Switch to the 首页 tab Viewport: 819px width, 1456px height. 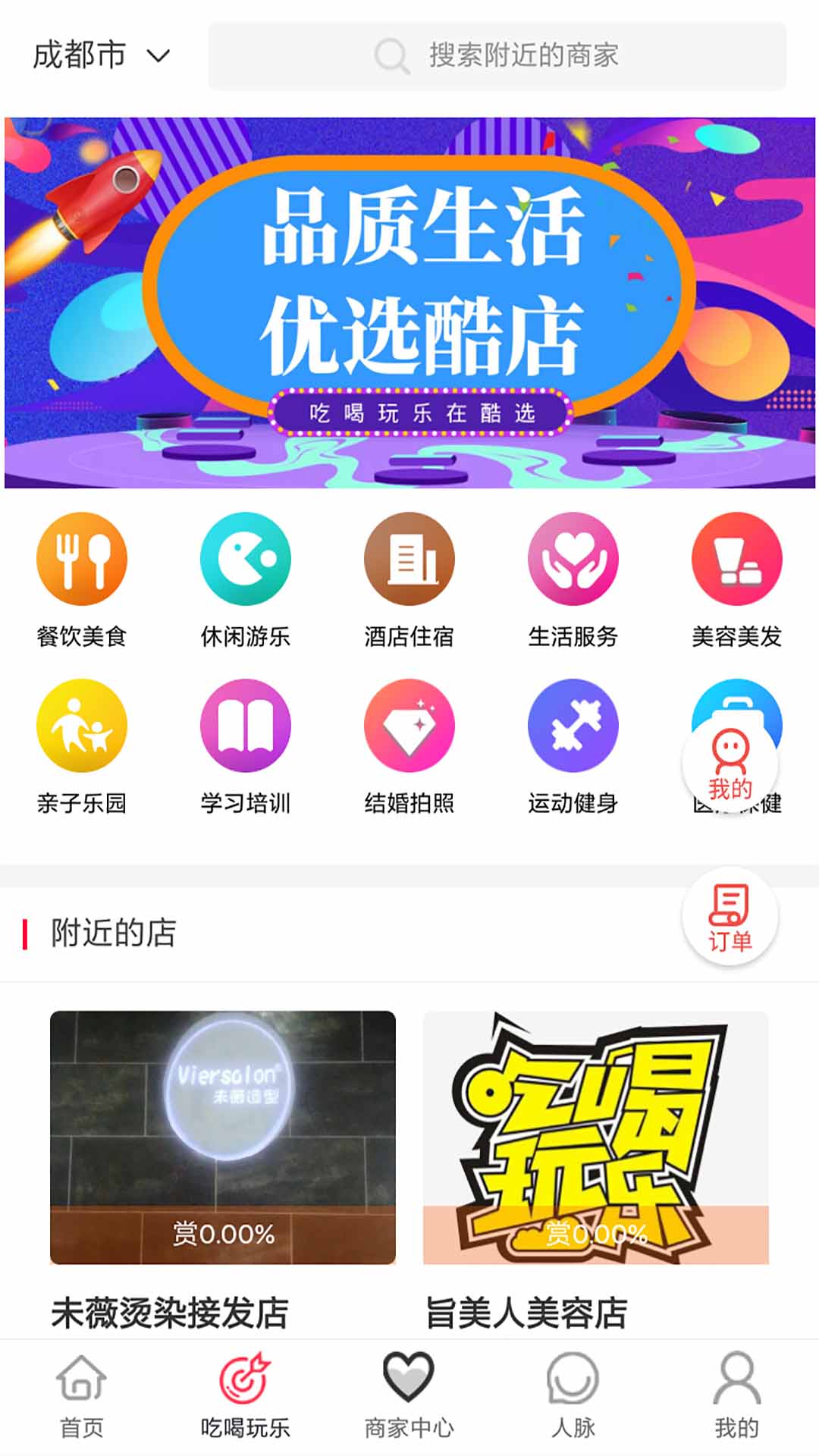tap(82, 1395)
